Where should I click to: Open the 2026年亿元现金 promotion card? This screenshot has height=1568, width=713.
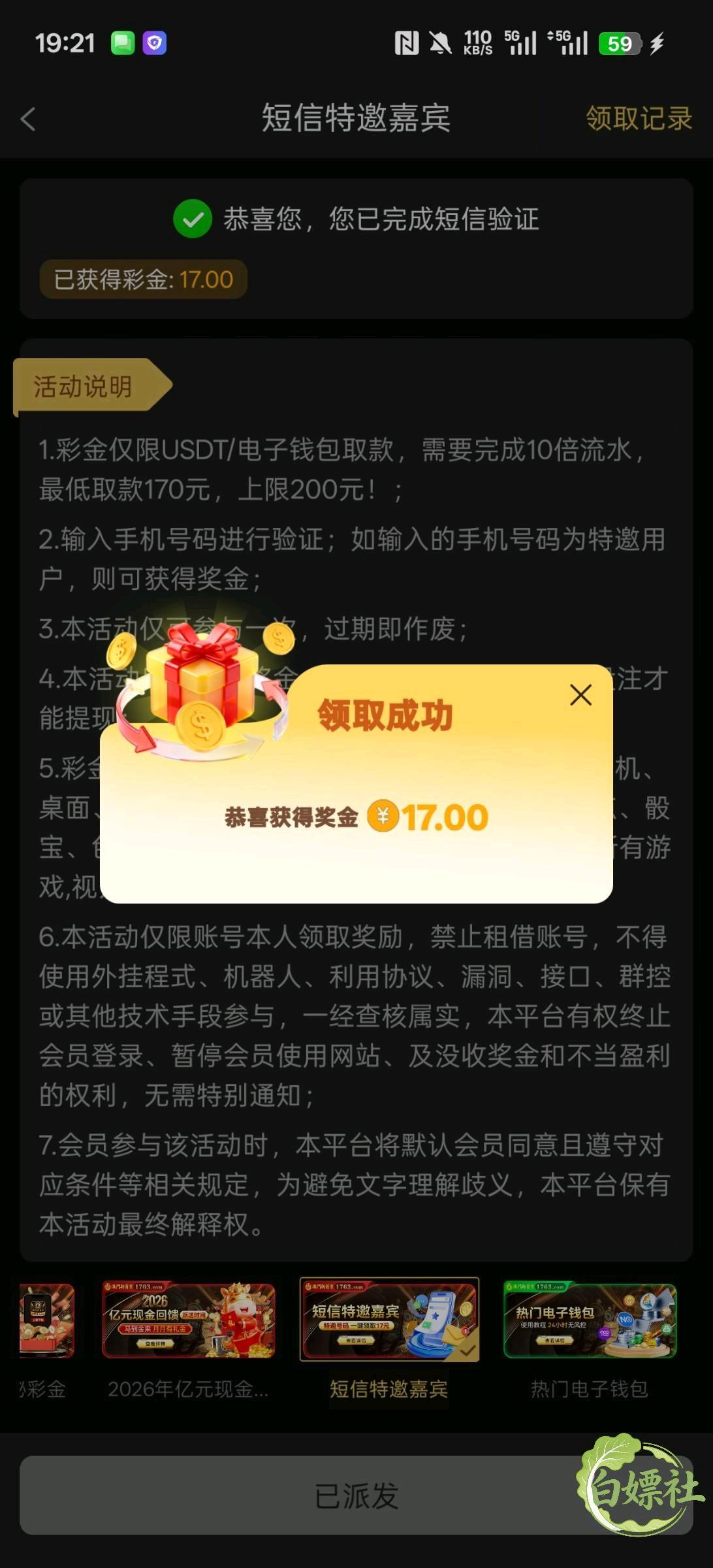point(189,1321)
